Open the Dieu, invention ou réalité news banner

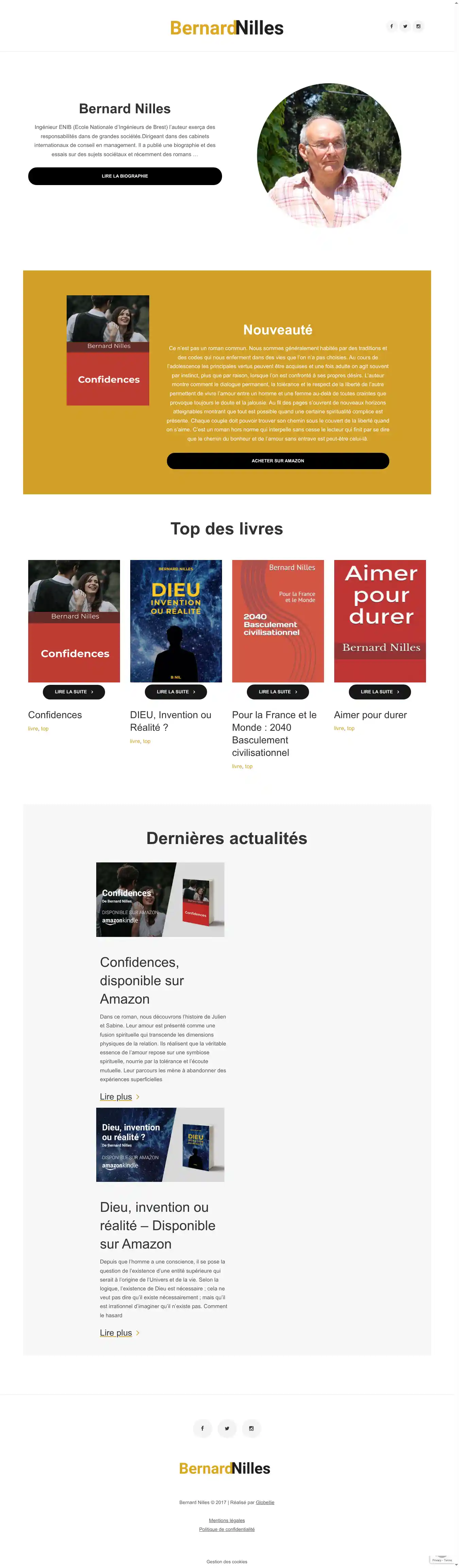160,1145
